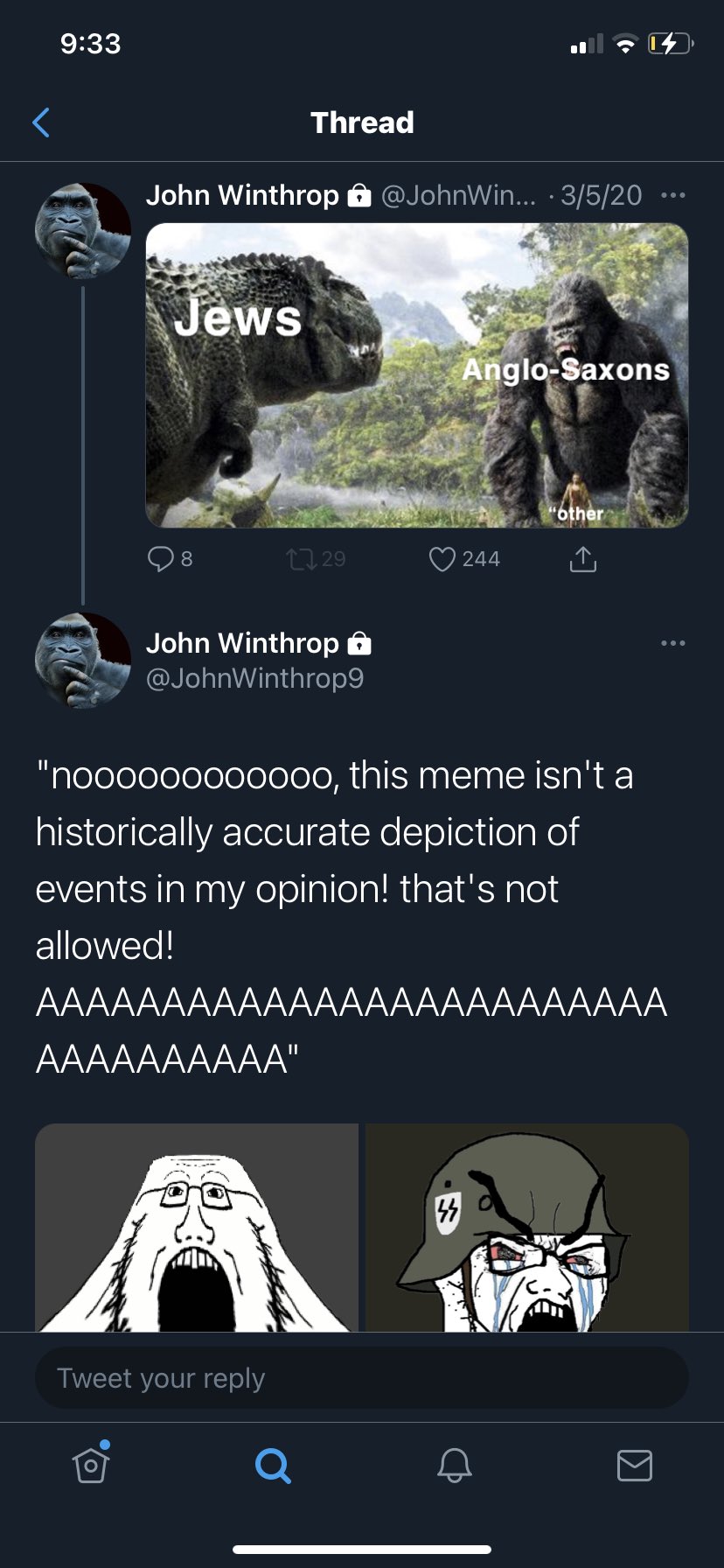Retweet the tweet with 29 retweets
Viewport: 724px width, 1568px height.
click(316, 558)
